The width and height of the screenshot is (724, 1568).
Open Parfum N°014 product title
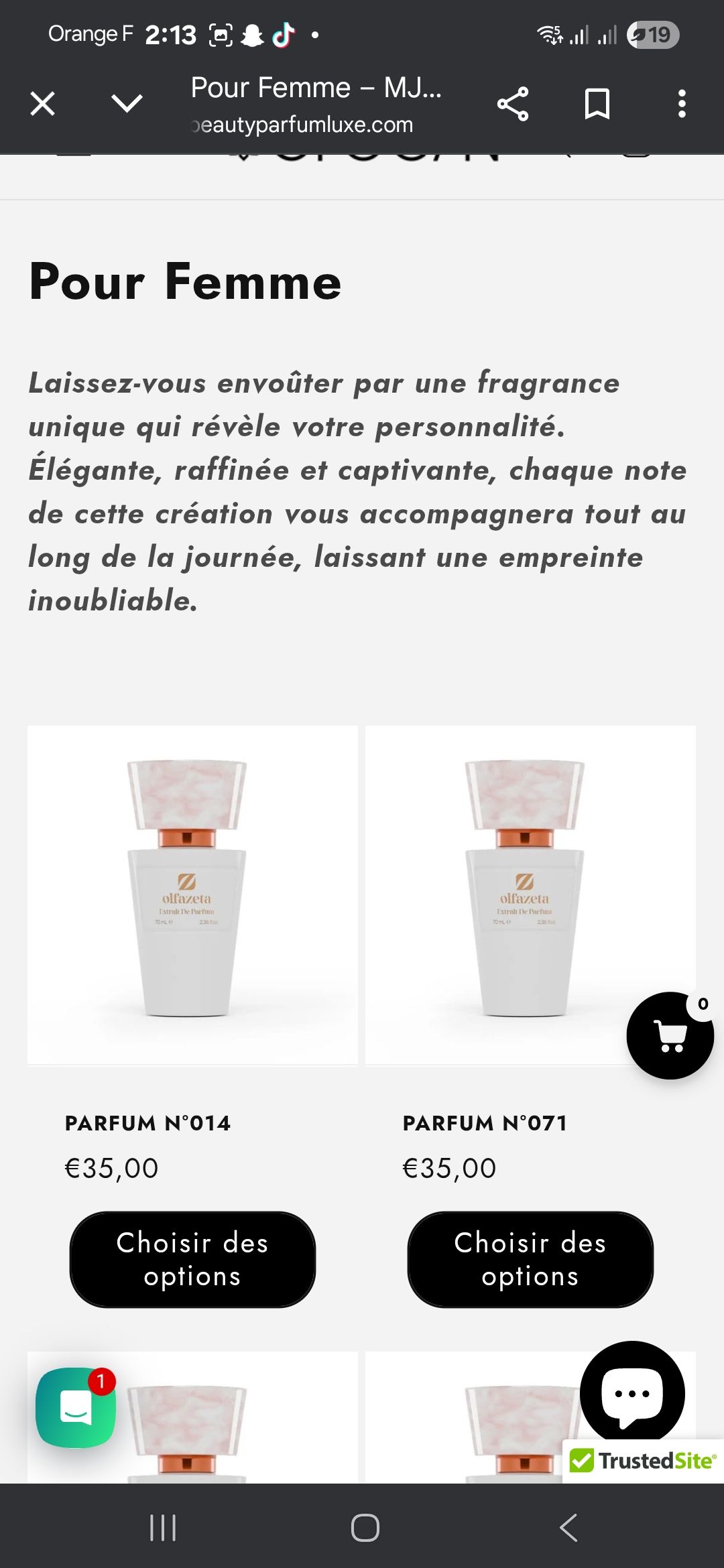147,1123
